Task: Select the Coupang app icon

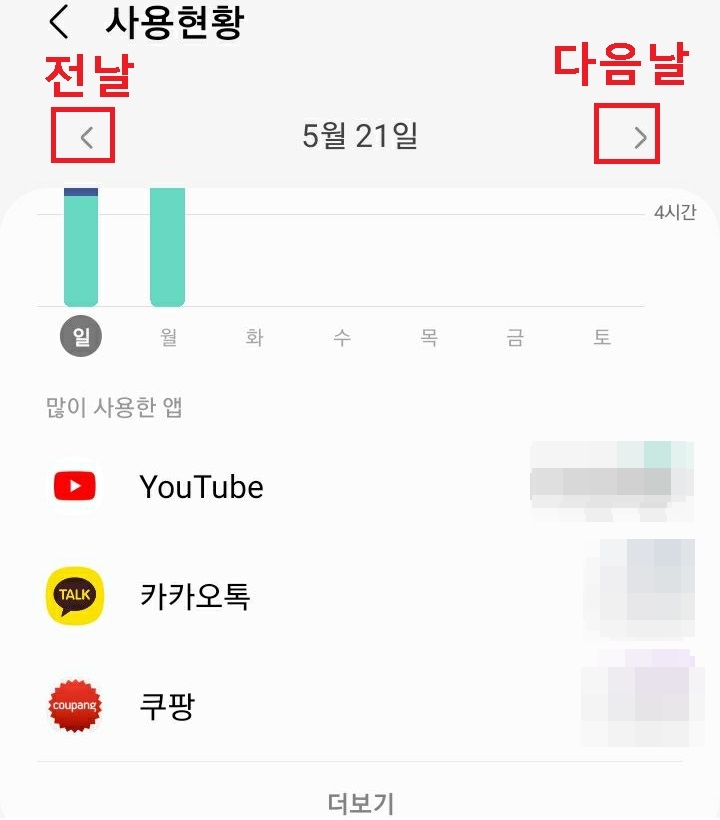Action: click(x=76, y=705)
